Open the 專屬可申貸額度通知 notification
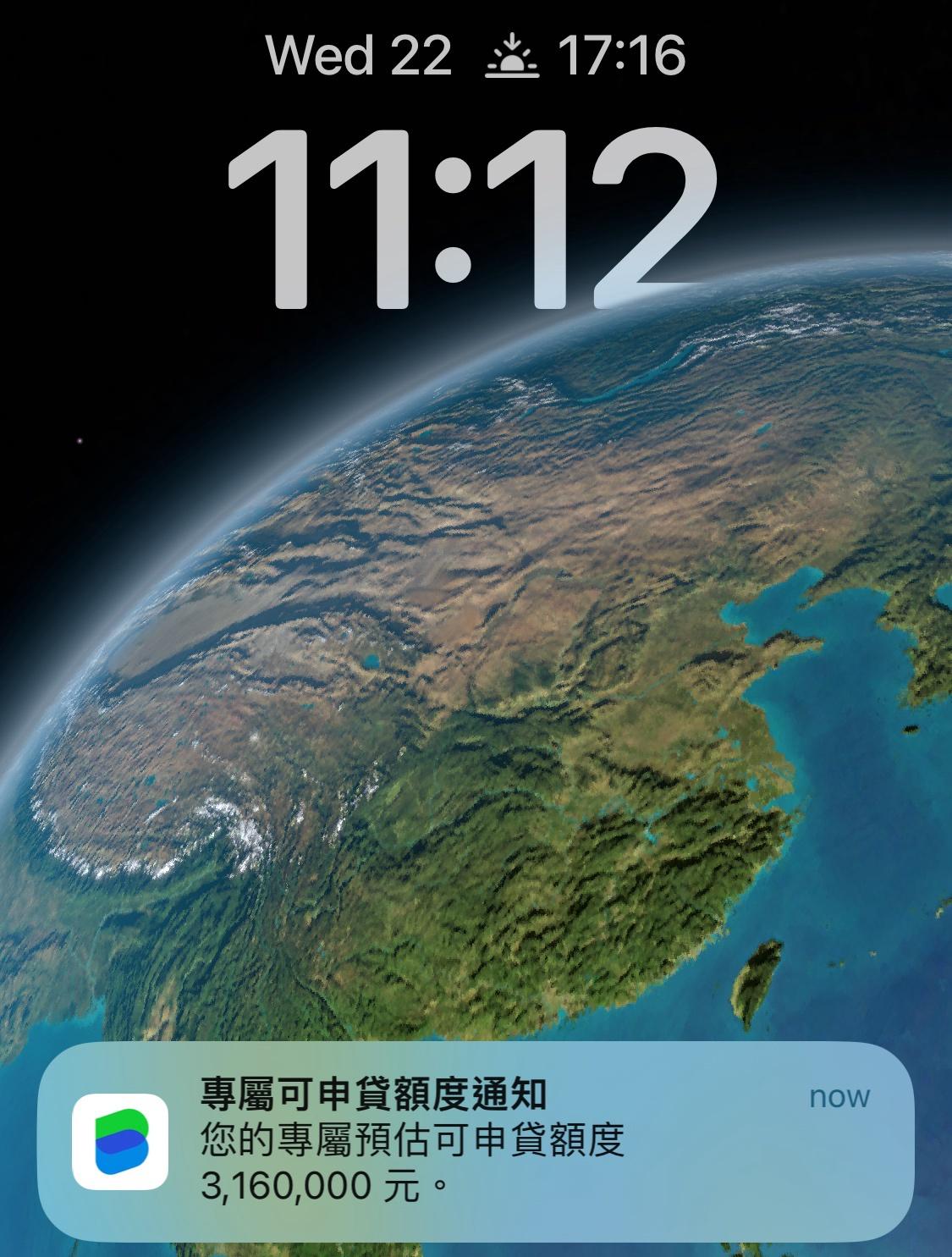 pyautogui.click(x=476, y=1140)
